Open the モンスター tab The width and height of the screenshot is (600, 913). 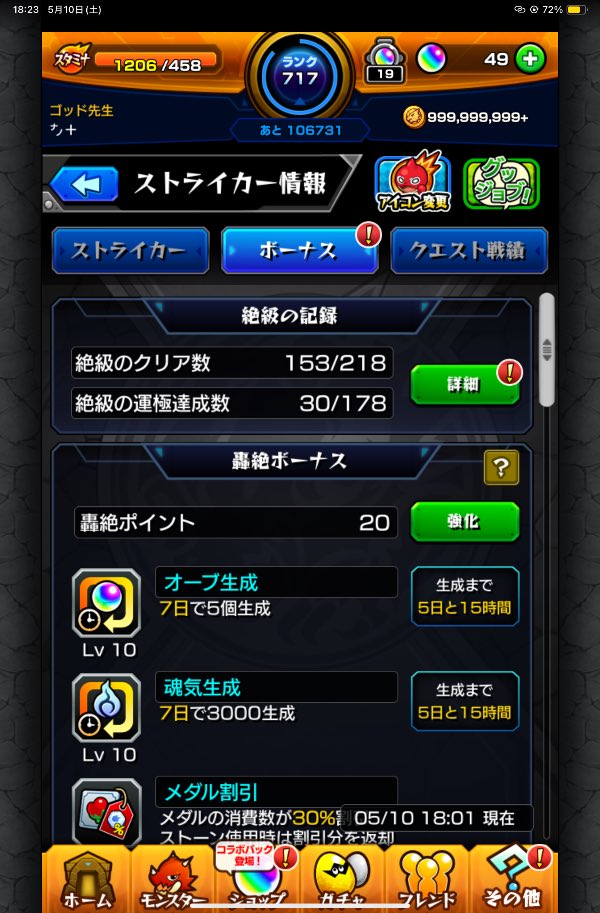point(172,880)
